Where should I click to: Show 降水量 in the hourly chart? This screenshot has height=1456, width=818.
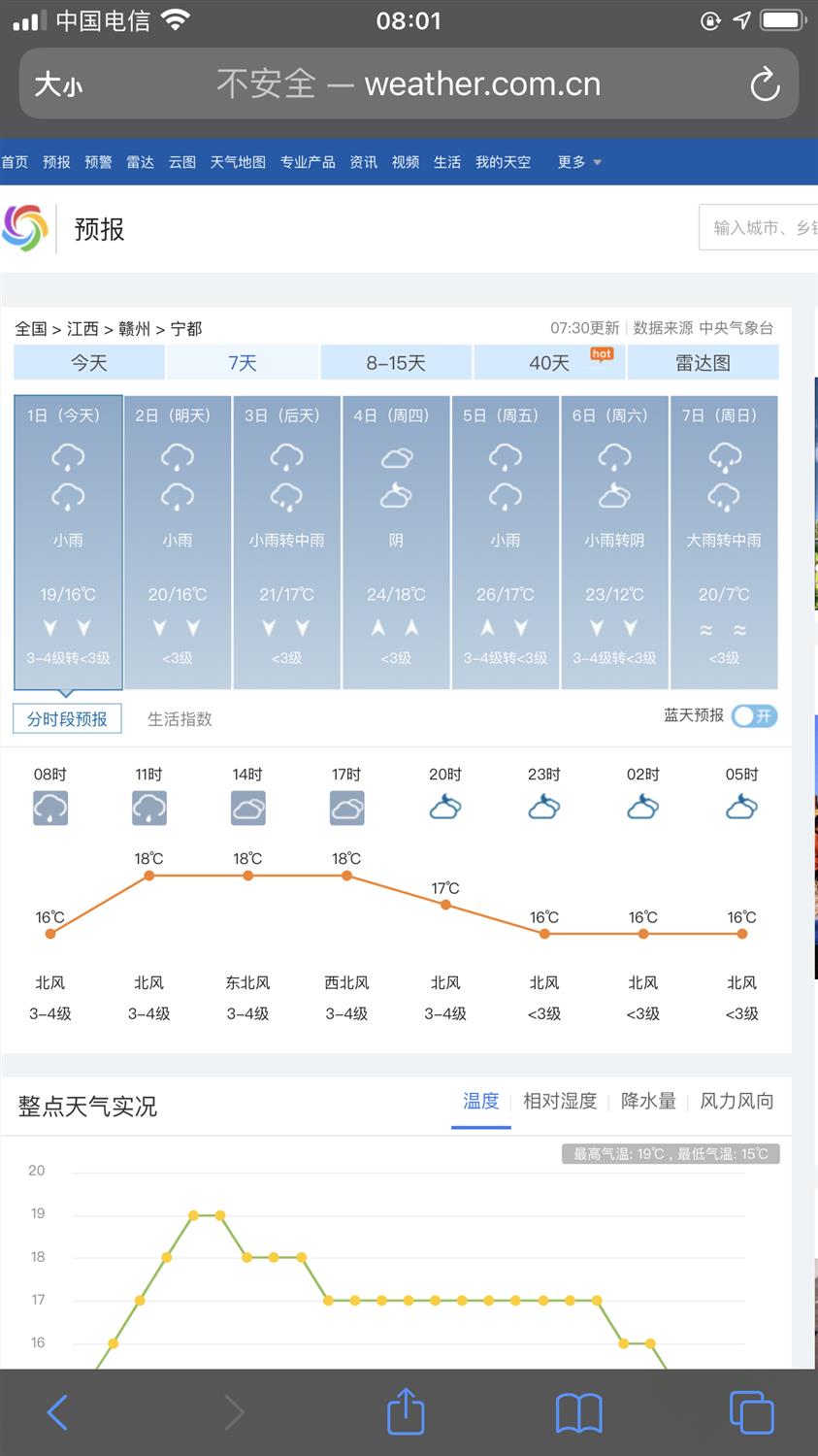tap(648, 1101)
